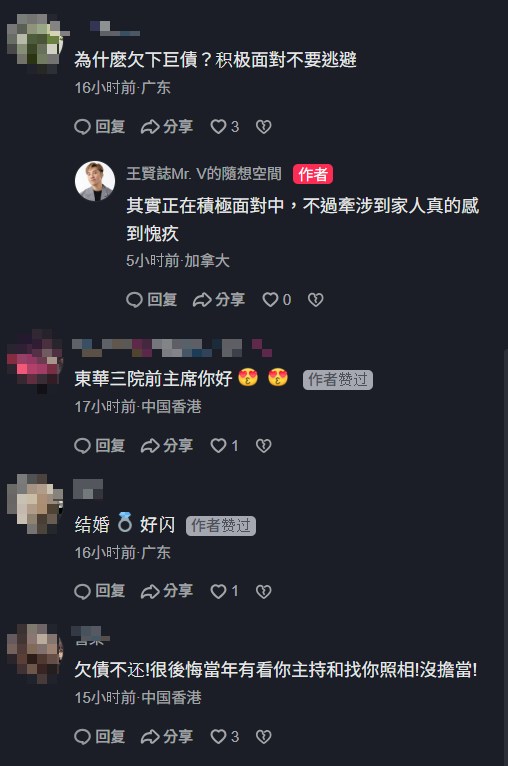Reply to the comment about 為什麼欠下巨債
The image size is (508, 766).
[x=100, y=127]
